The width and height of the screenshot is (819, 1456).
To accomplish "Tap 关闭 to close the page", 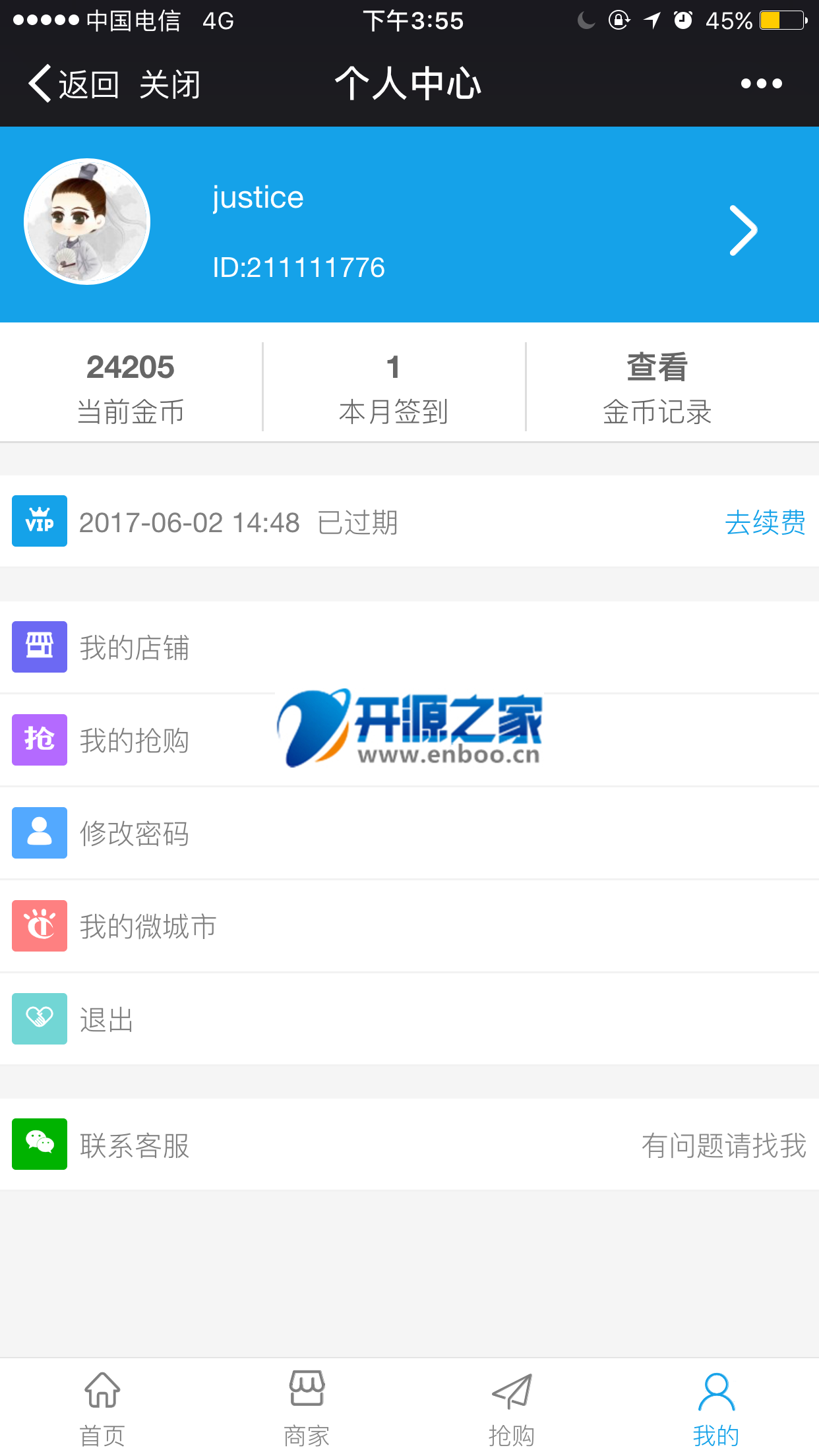I will coord(169,84).
